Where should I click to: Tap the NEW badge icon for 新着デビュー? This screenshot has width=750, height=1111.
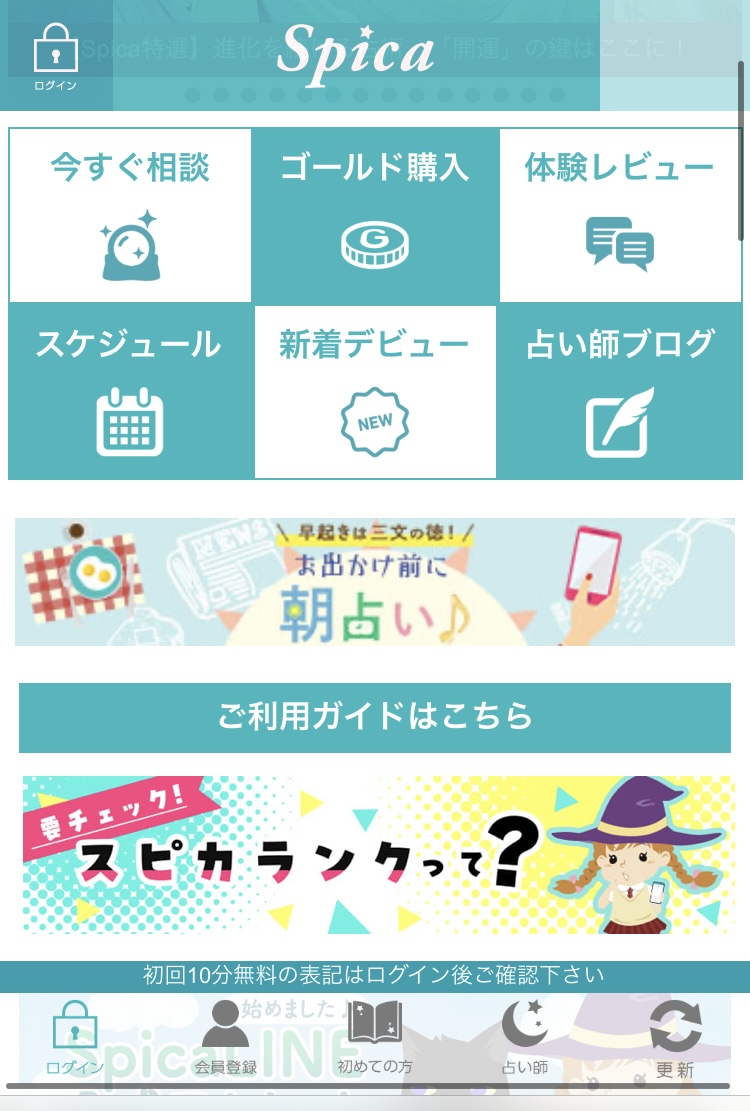point(375,420)
